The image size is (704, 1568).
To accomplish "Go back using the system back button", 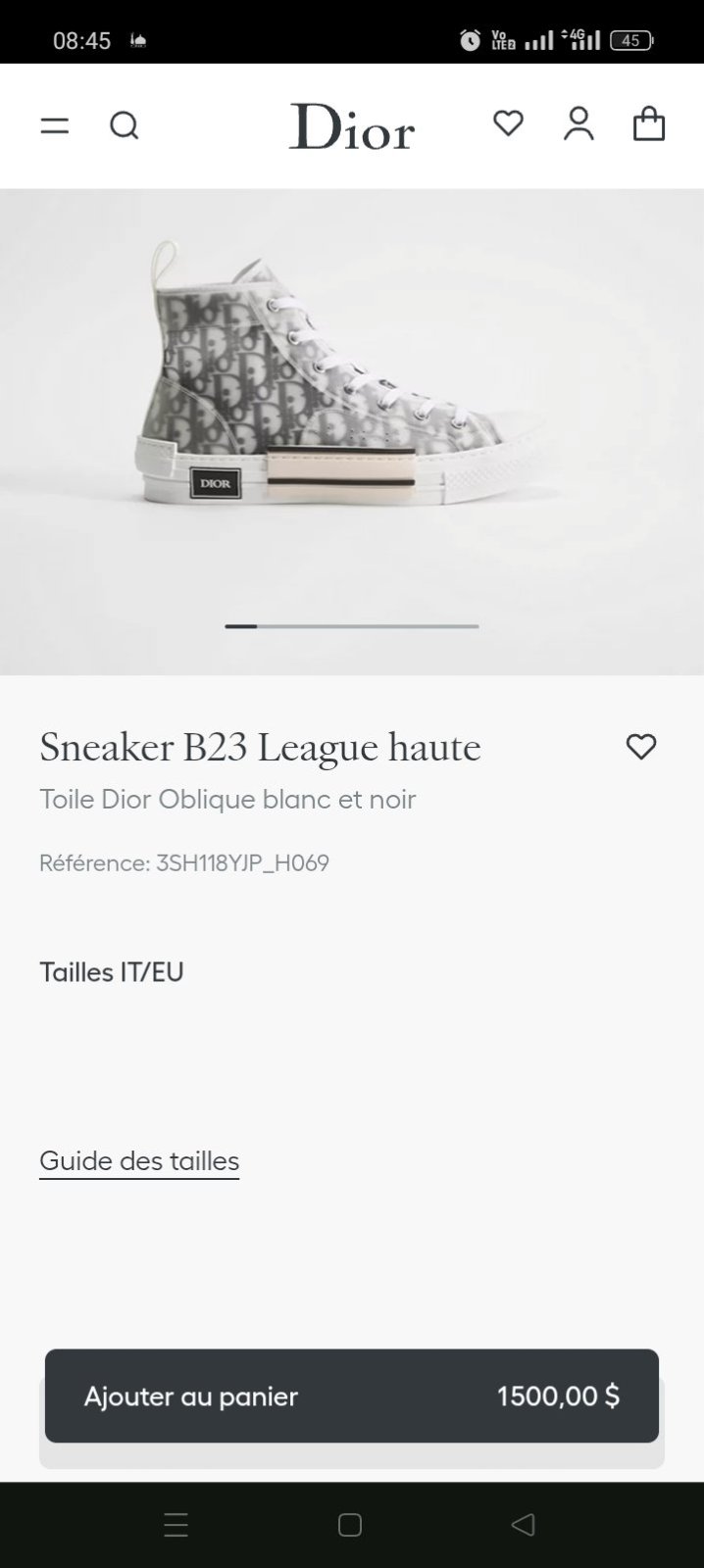I will [523, 1525].
